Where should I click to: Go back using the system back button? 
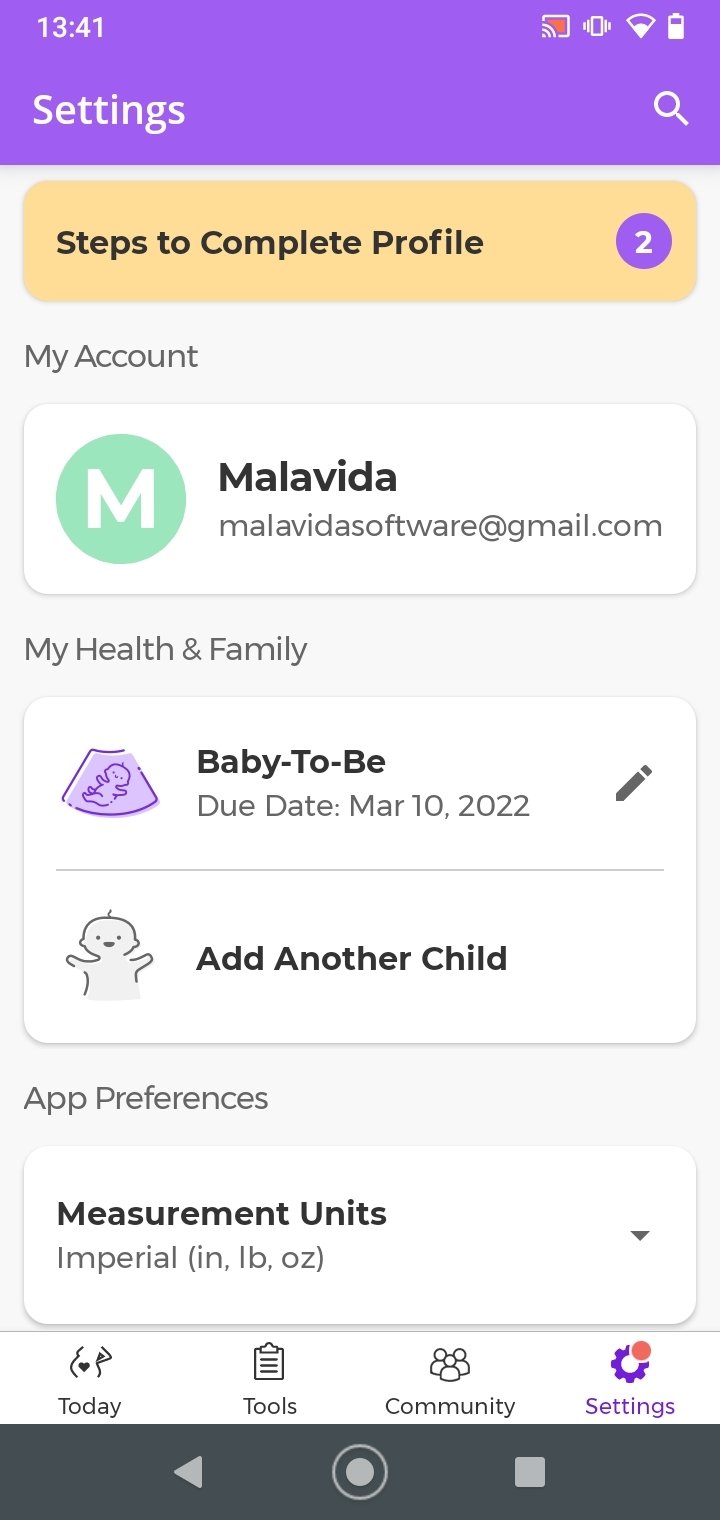tap(189, 1472)
